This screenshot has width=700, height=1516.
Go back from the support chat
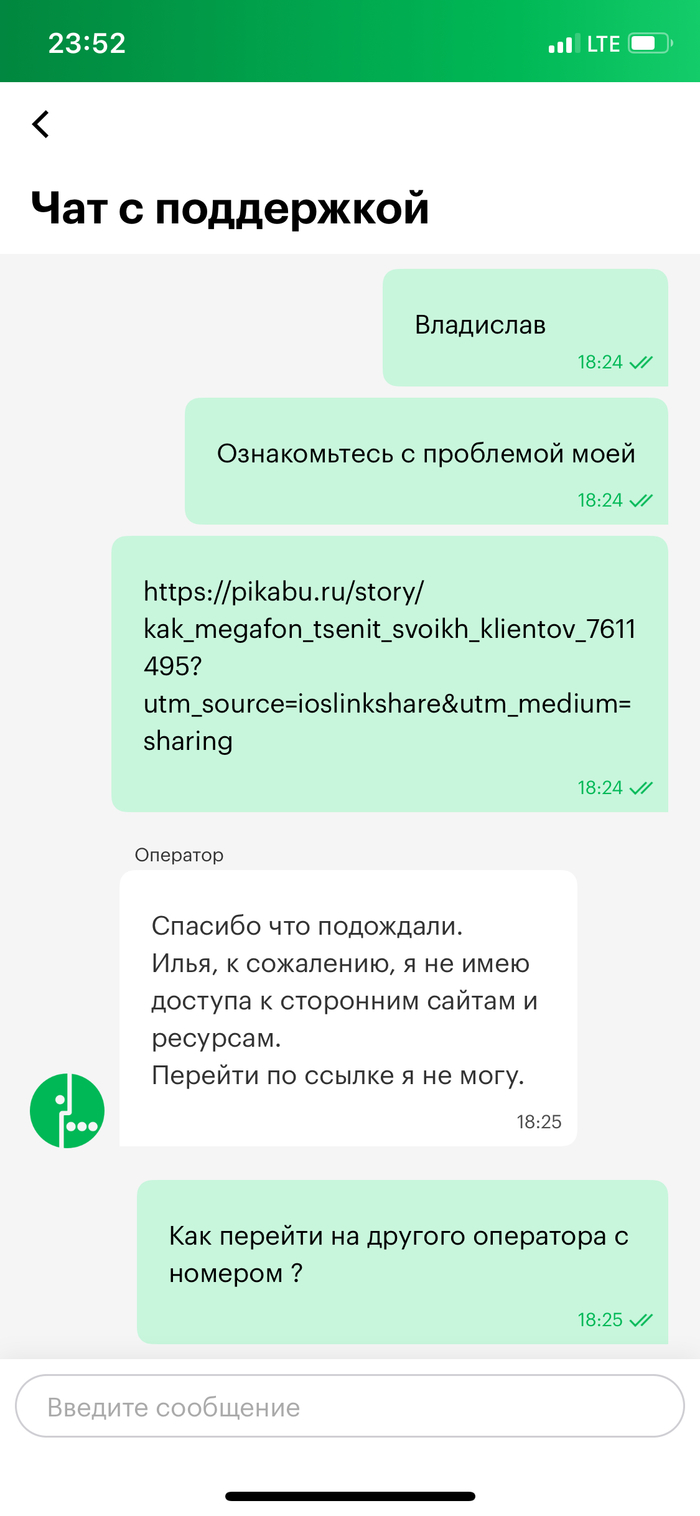40,124
